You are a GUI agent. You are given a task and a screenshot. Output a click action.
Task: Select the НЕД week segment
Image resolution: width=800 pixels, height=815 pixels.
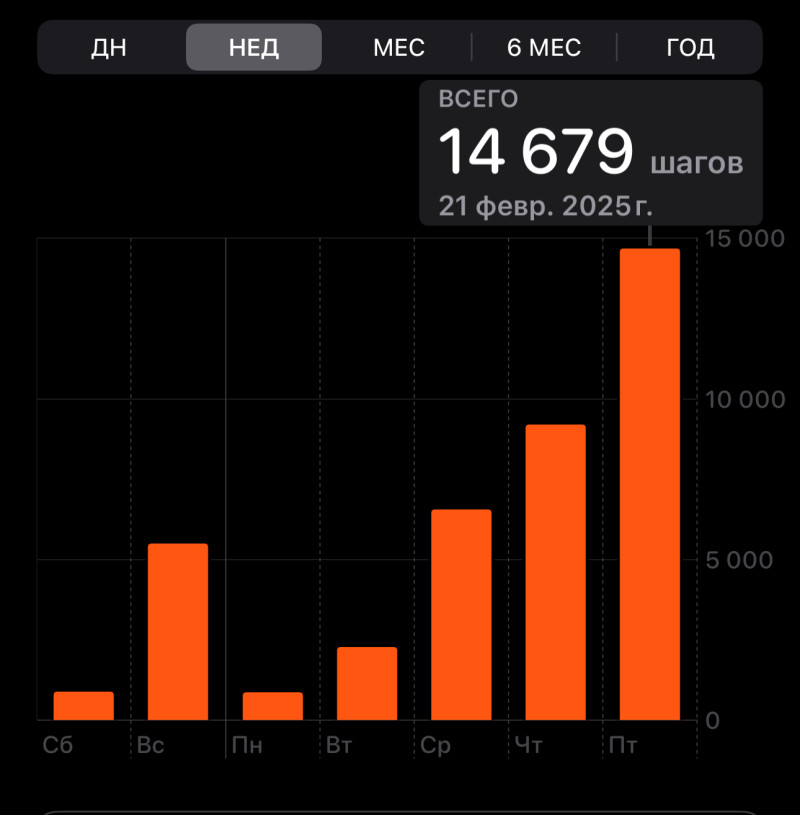[x=254, y=47]
